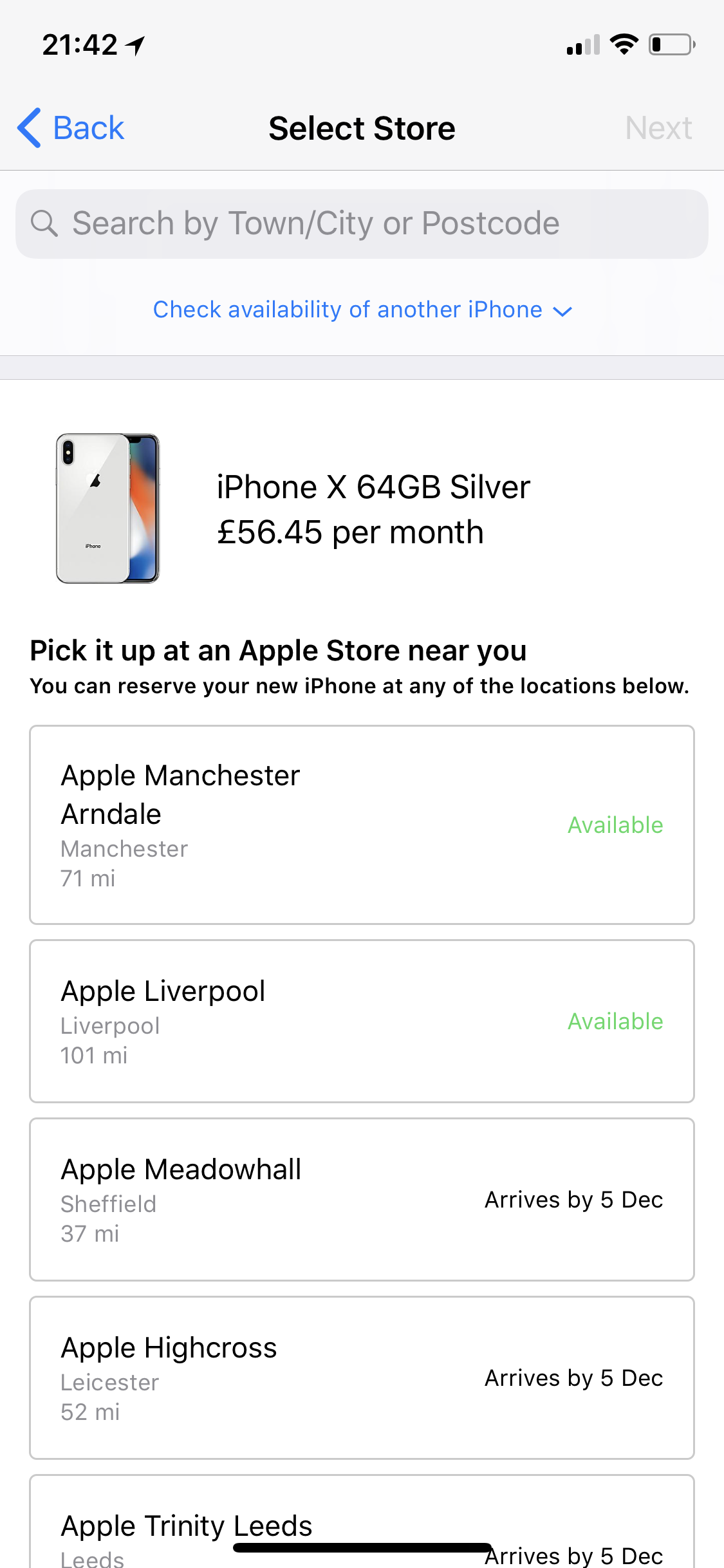
Task: Select Apple Highcross in Leicester
Action: pos(362,1377)
